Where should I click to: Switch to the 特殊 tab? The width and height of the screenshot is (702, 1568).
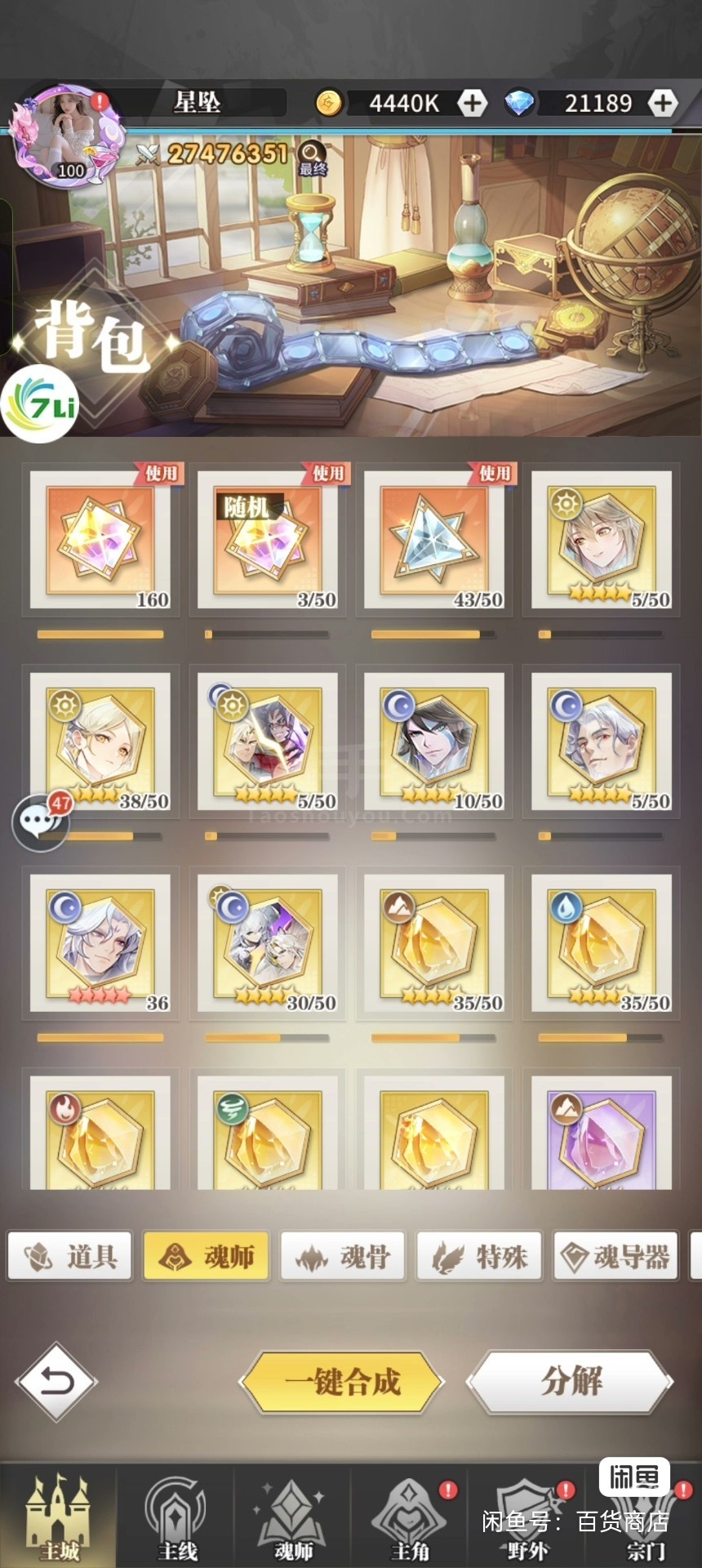click(x=479, y=1256)
